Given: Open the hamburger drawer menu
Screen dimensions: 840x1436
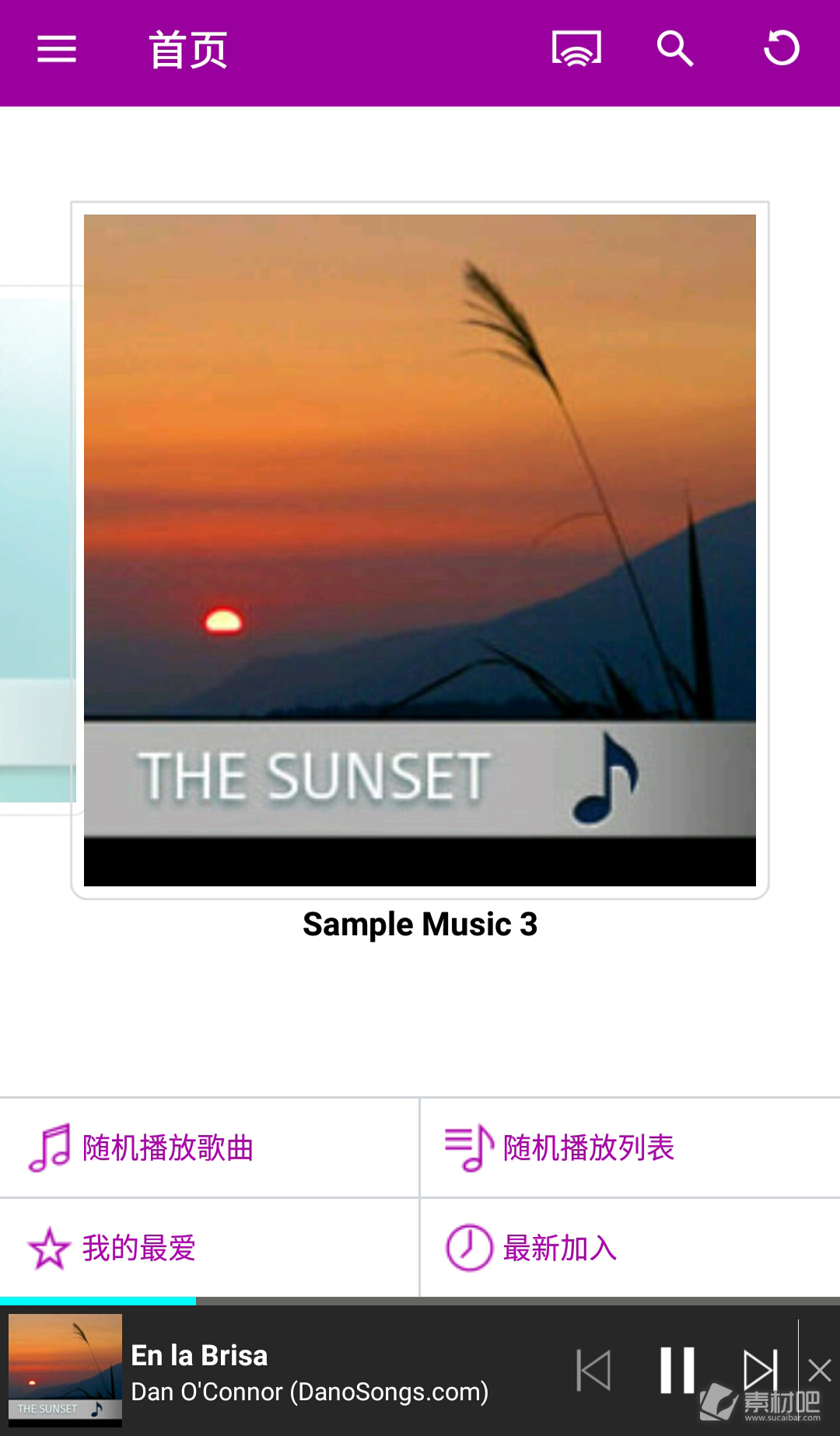Looking at the screenshot, I should (57, 50).
